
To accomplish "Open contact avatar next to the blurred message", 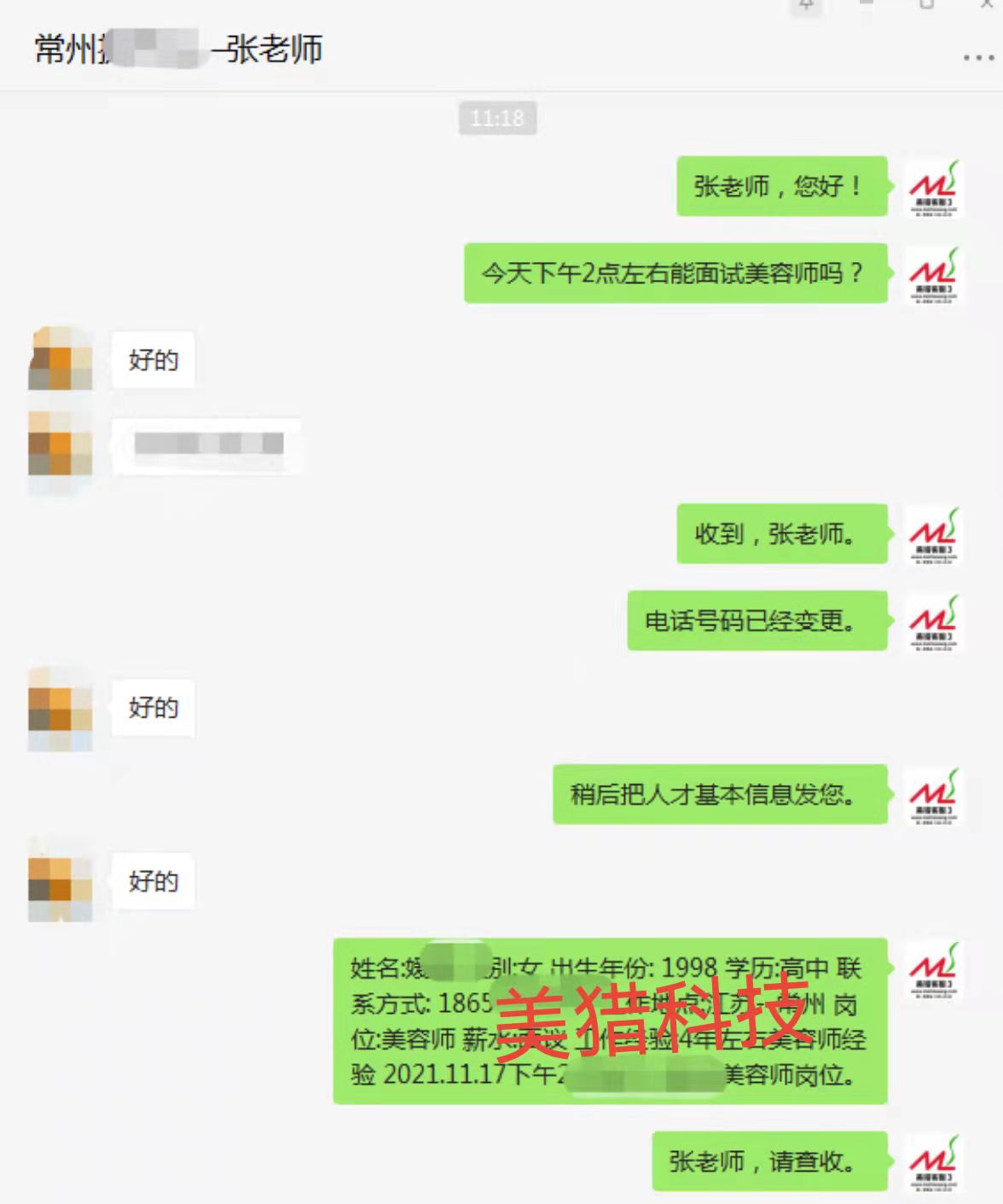I will [x=61, y=444].
